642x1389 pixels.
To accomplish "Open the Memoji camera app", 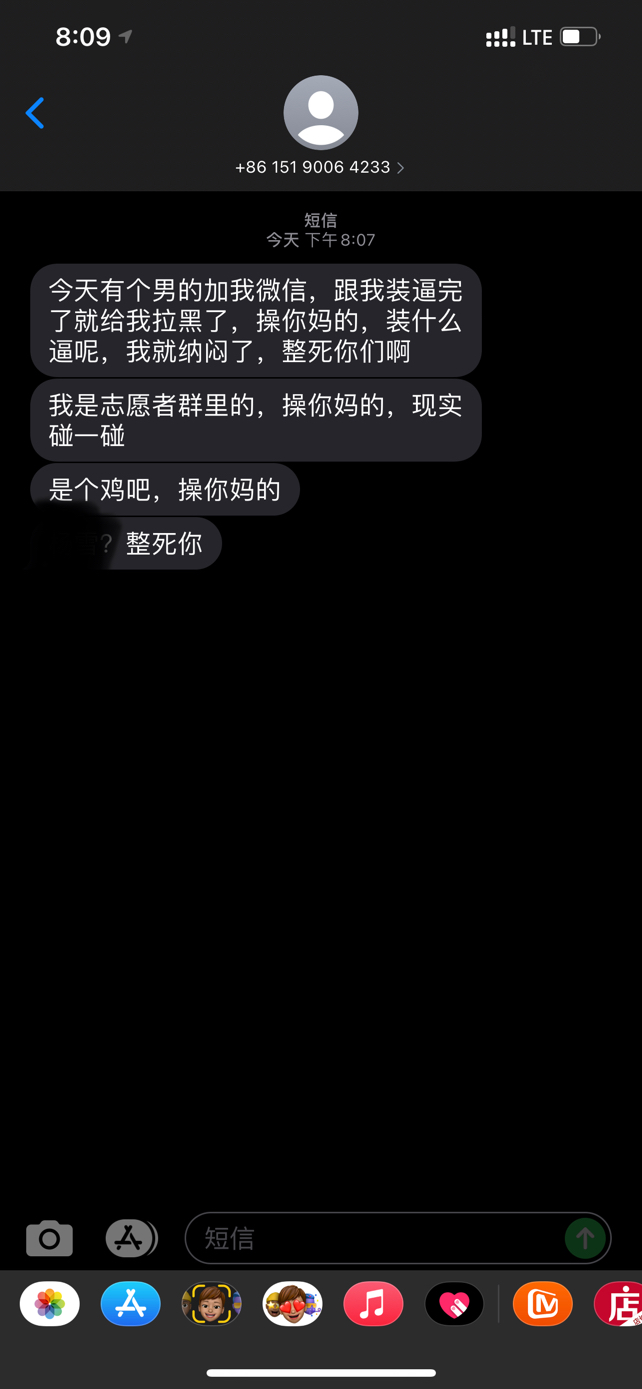I will pyautogui.click(x=211, y=1304).
